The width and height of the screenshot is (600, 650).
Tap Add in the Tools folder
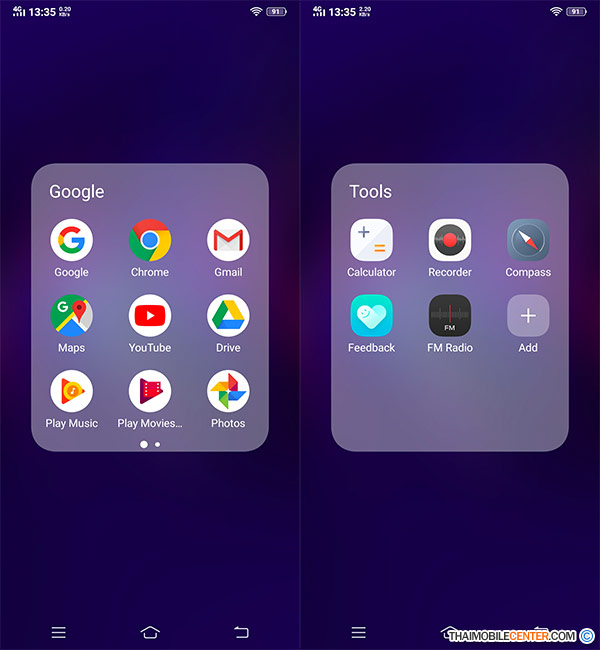point(528,316)
